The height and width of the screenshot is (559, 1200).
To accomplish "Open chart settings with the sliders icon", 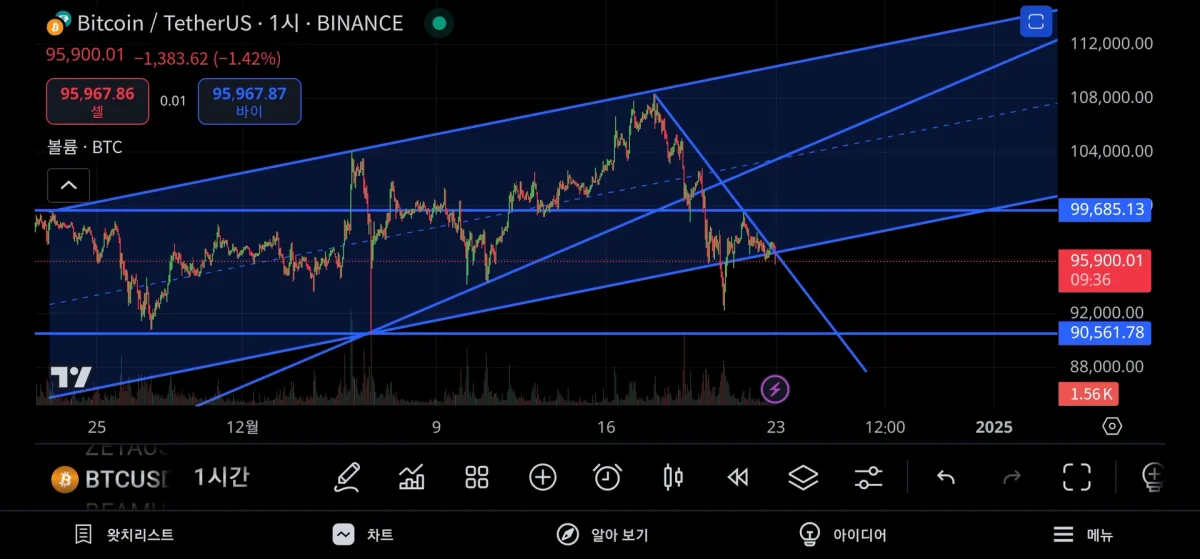I will coord(869,477).
